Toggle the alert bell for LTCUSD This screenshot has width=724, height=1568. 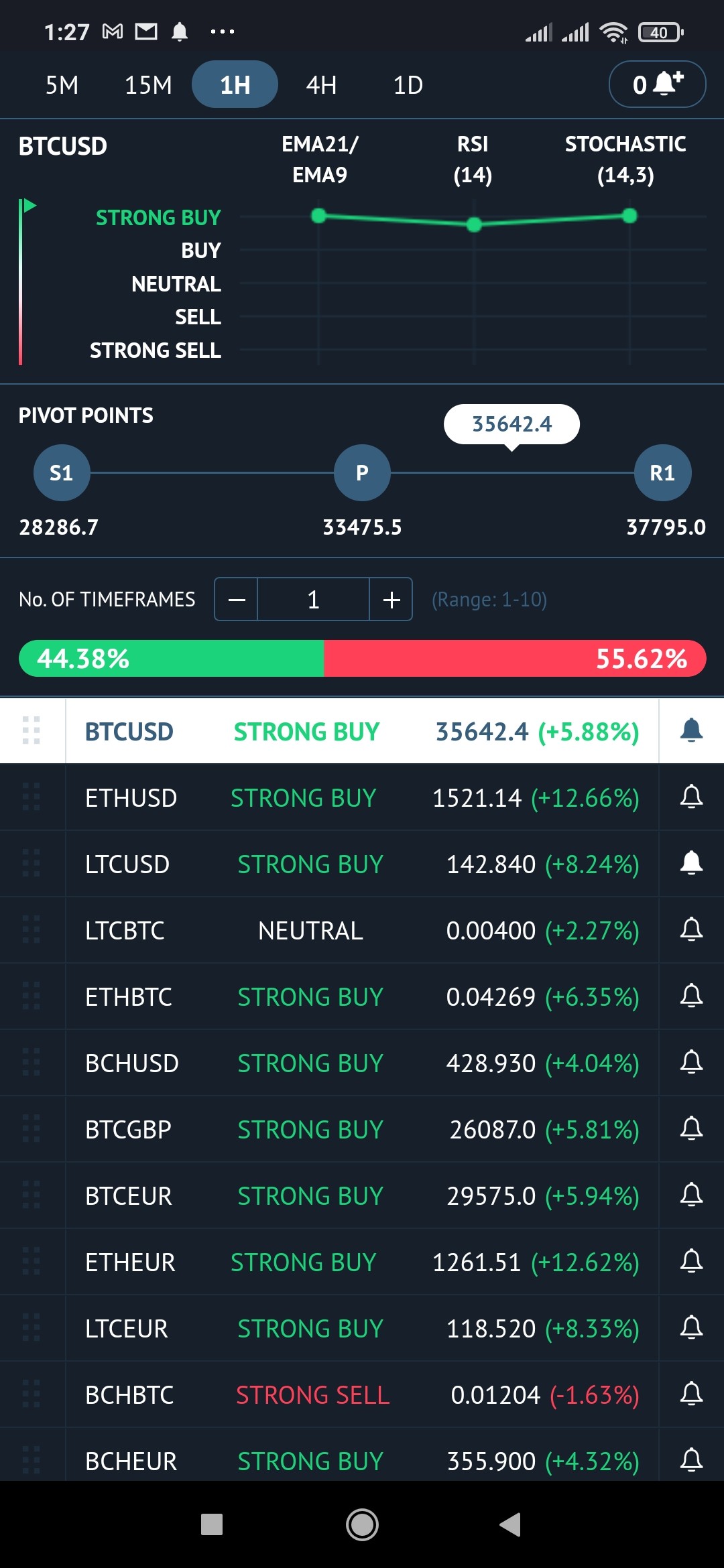click(691, 863)
